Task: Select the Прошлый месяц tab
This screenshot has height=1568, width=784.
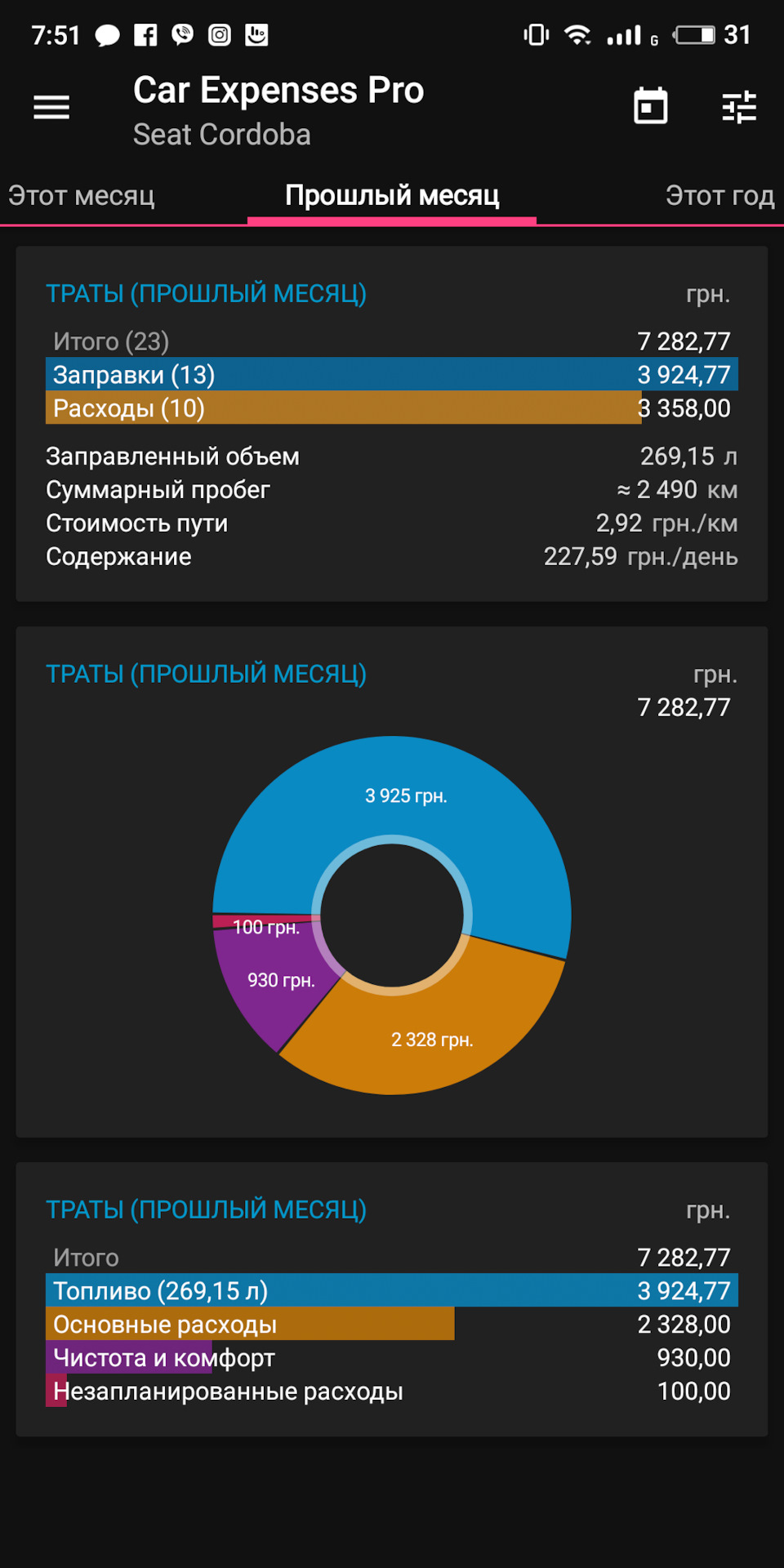Action: (x=392, y=196)
